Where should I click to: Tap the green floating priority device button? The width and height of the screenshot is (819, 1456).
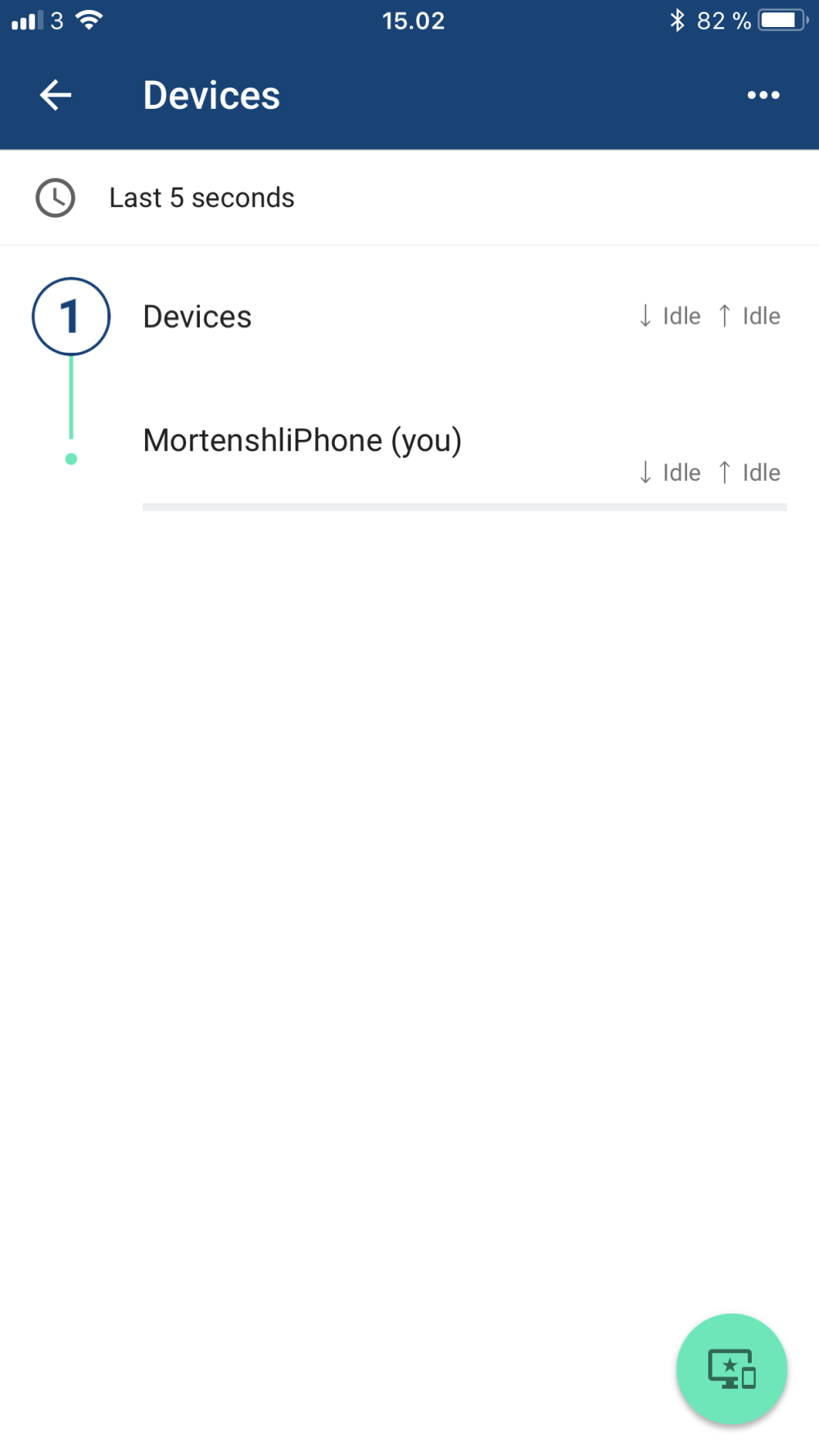(731, 1368)
